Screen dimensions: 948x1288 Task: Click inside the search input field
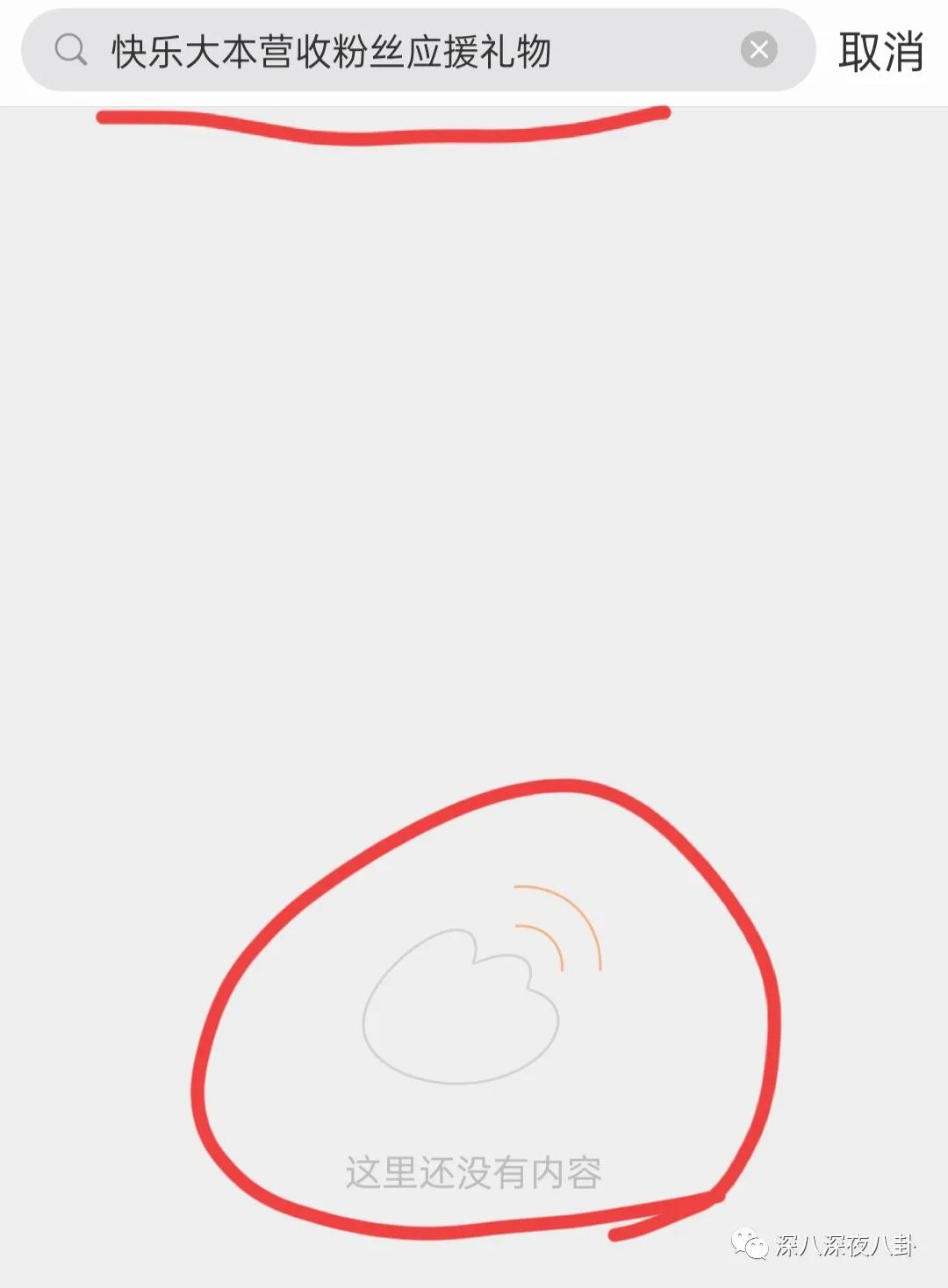click(395, 49)
